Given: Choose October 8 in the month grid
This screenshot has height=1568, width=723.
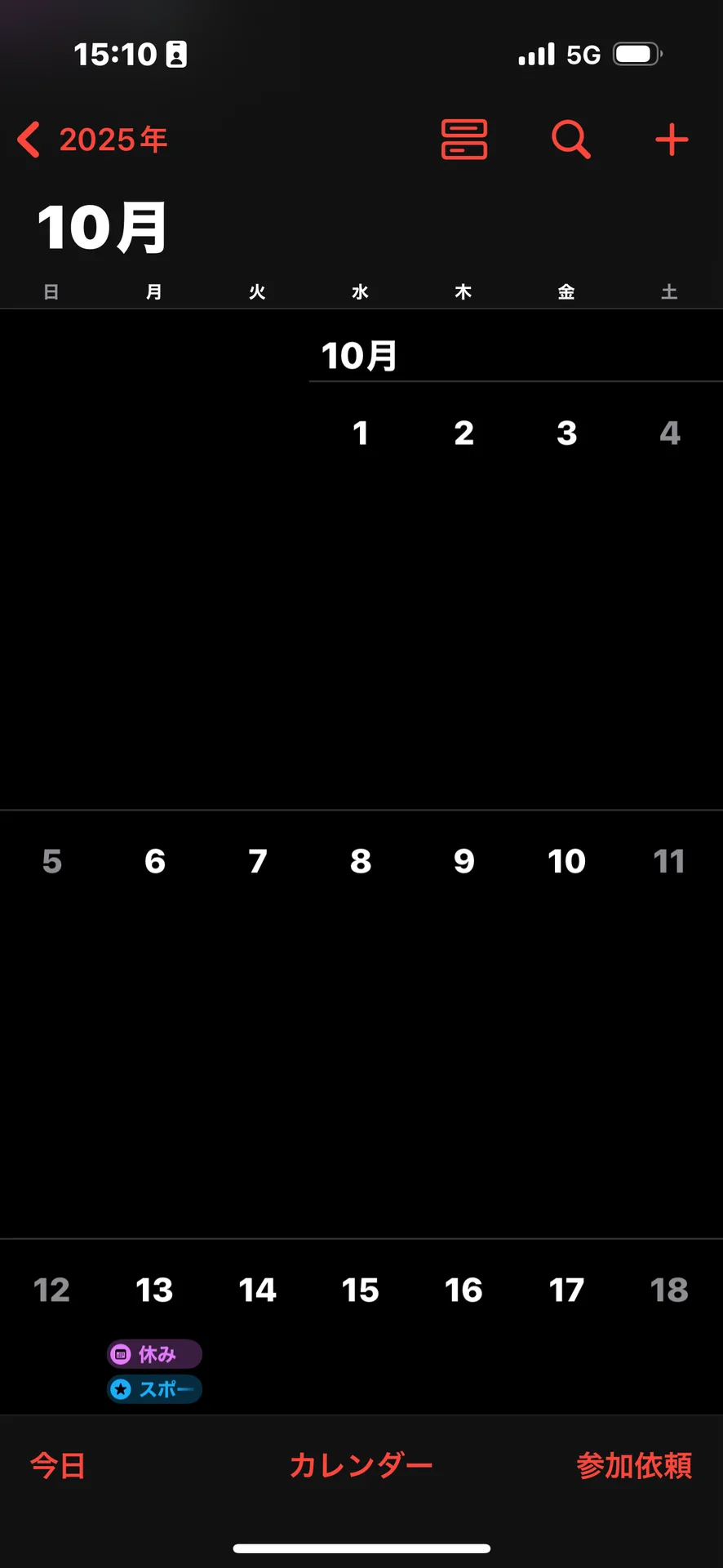Looking at the screenshot, I should pyautogui.click(x=361, y=861).
